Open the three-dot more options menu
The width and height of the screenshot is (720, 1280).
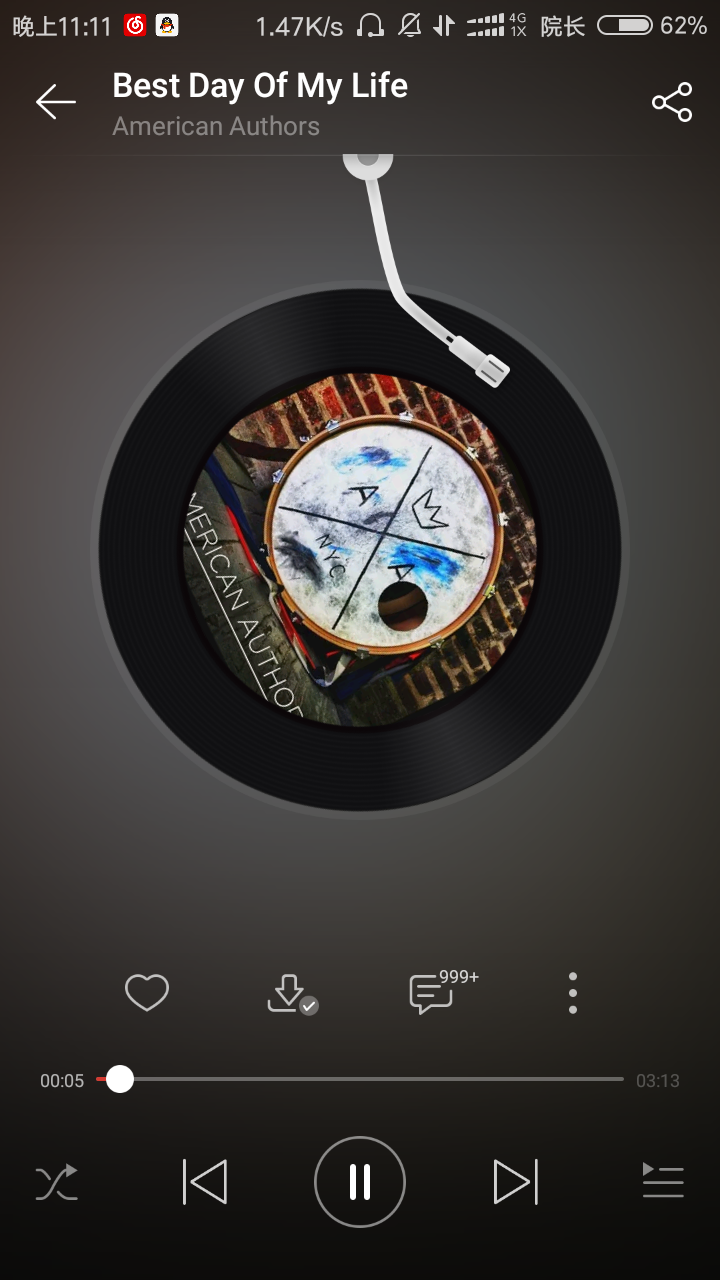point(572,993)
